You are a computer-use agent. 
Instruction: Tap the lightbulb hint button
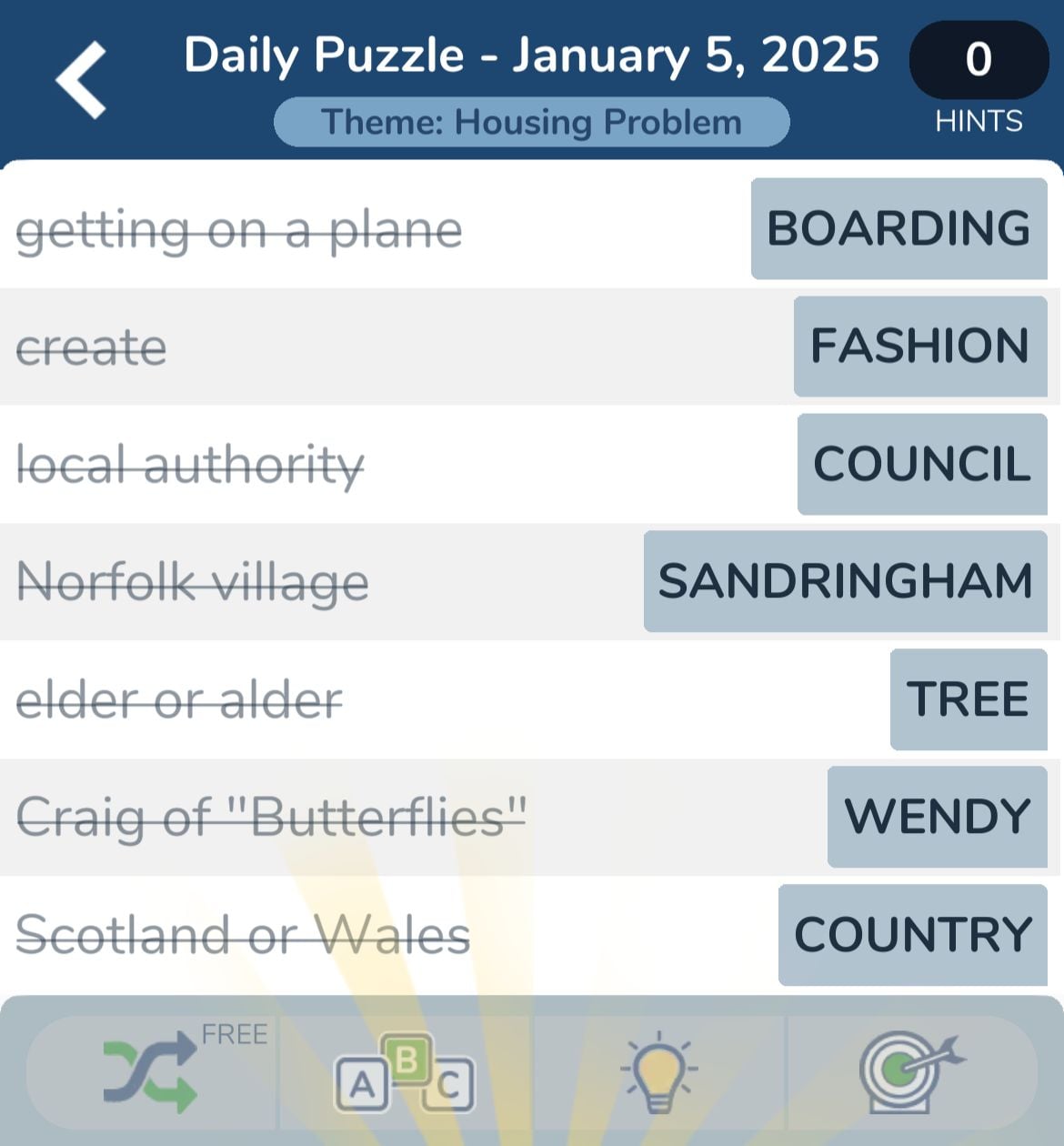[x=658, y=1073]
